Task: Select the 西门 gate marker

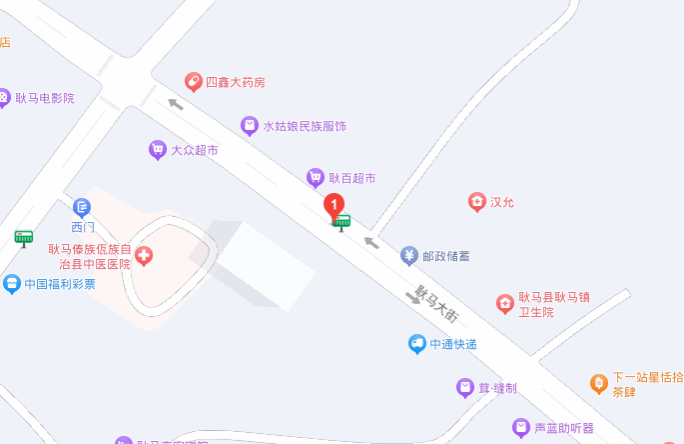Action: point(82,207)
